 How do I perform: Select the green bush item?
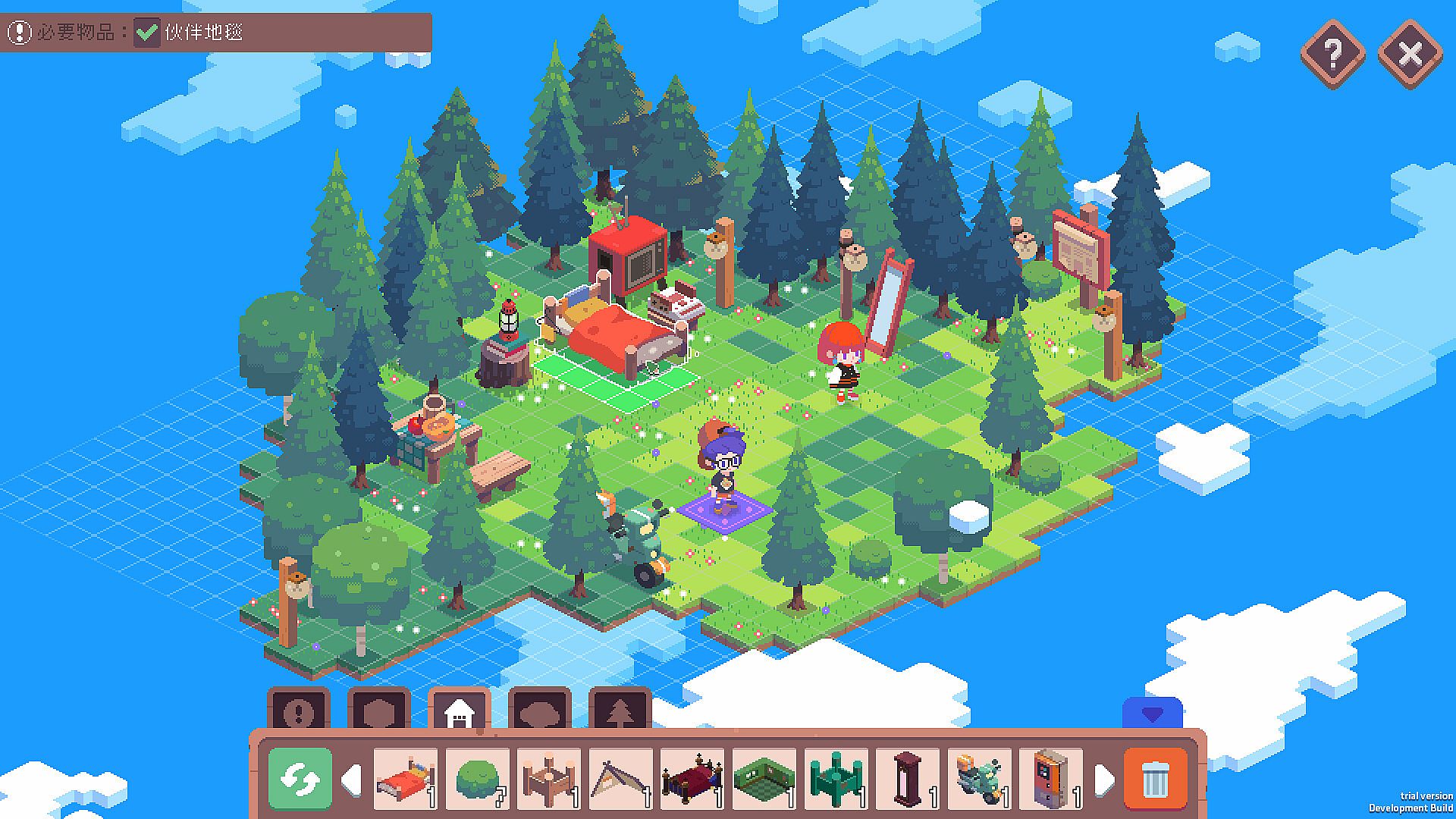[477, 779]
